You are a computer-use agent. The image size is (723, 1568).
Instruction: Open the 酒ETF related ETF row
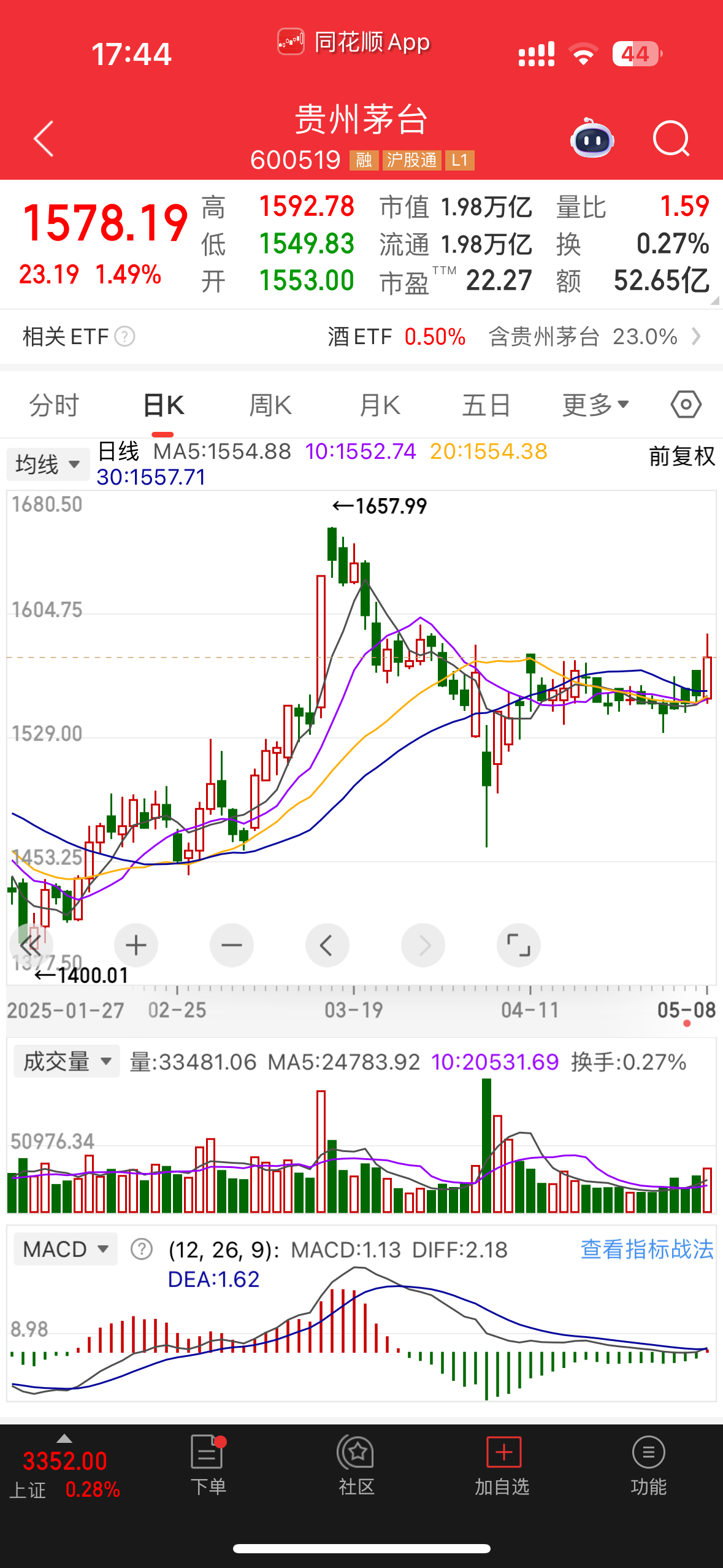click(x=513, y=337)
